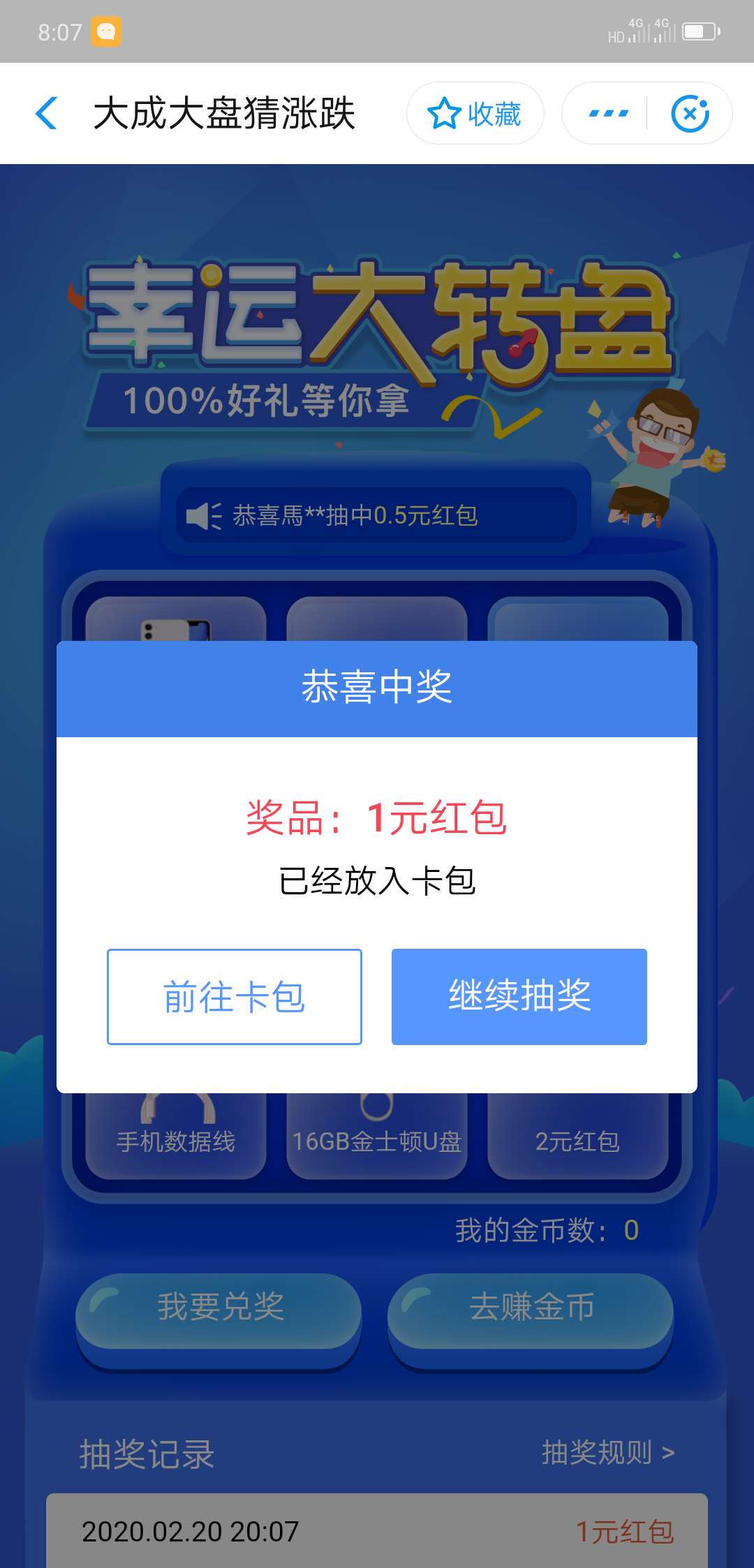Tap the 收藏 favorite button

[475, 113]
